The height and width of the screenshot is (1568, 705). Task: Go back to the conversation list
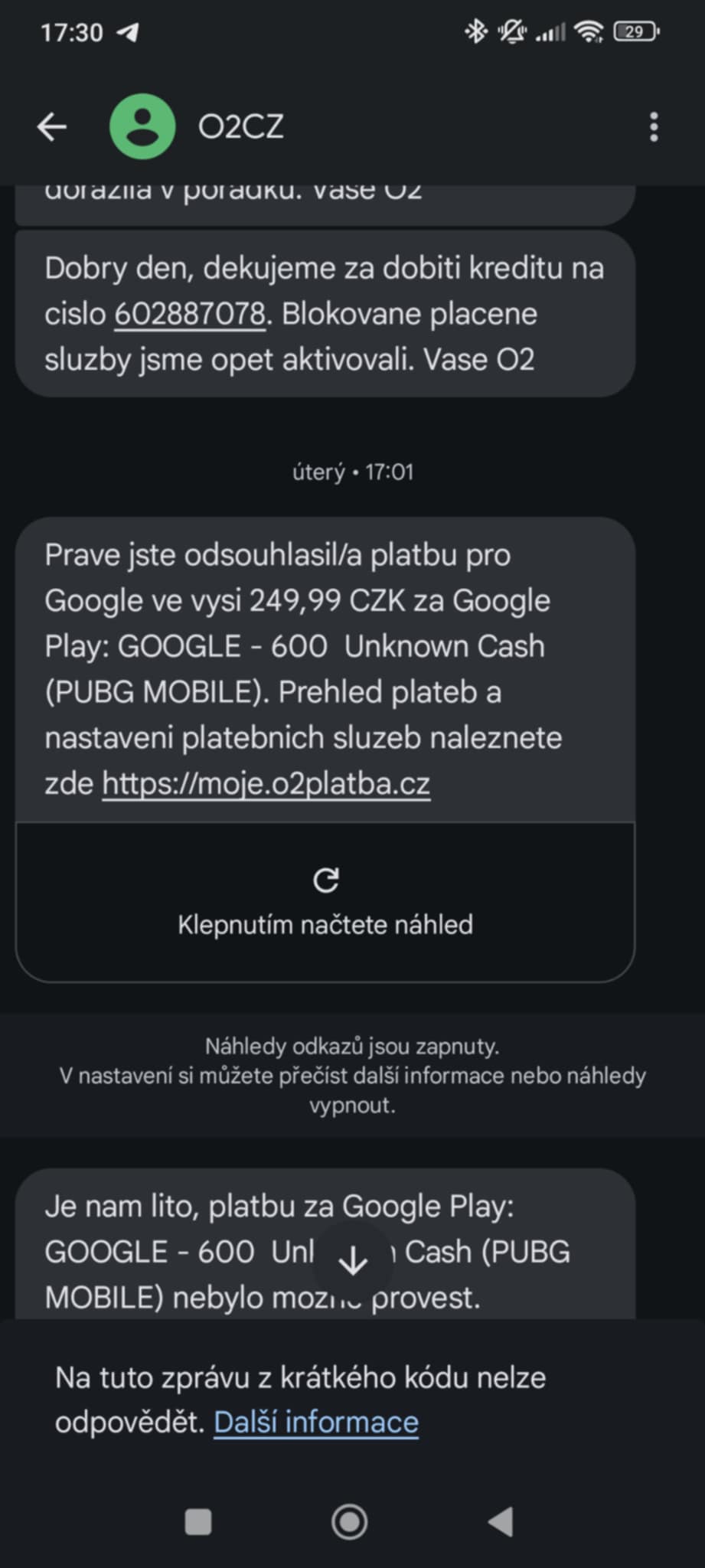click(52, 126)
